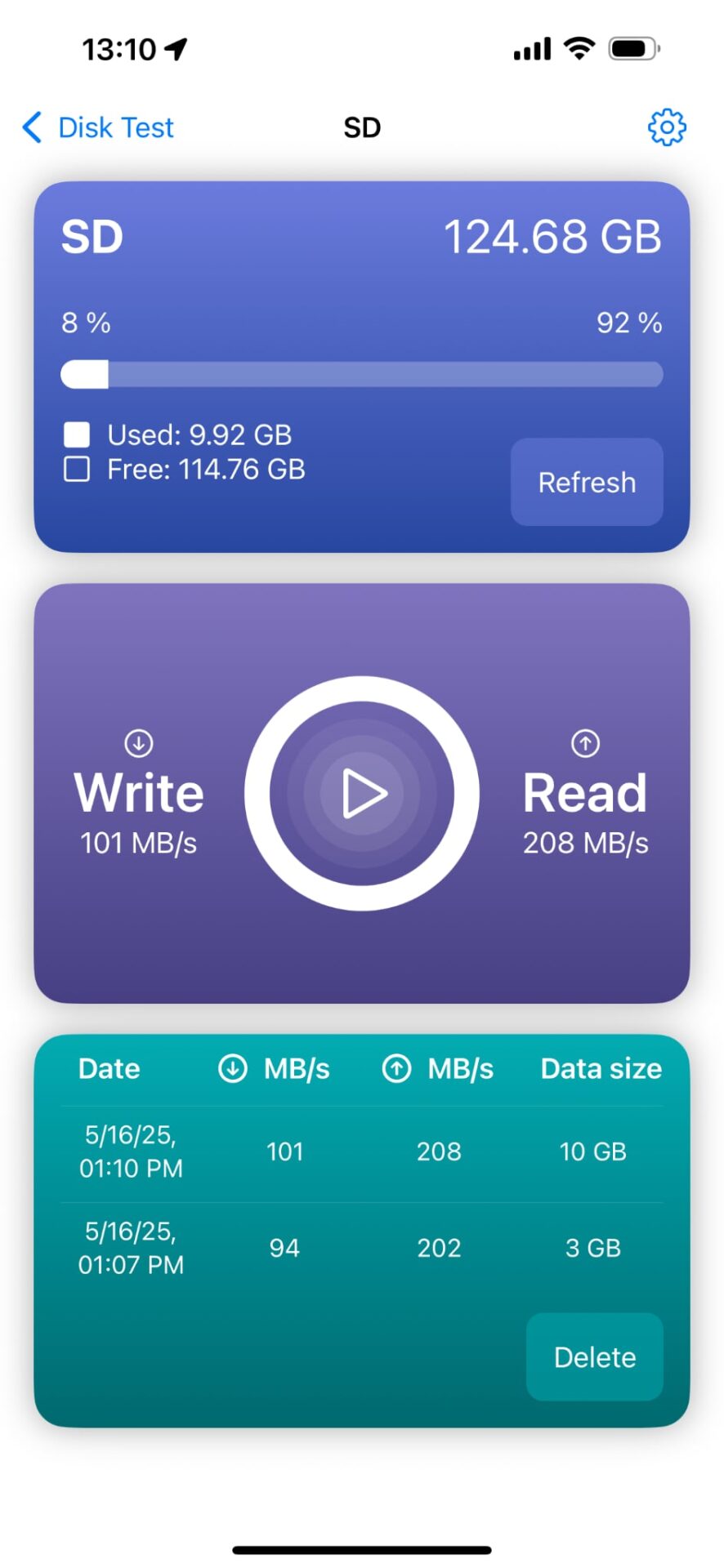The height and width of the screenshot is (1568, 724).
Task: Go back to Disk Test
Action: pos(98,127)
